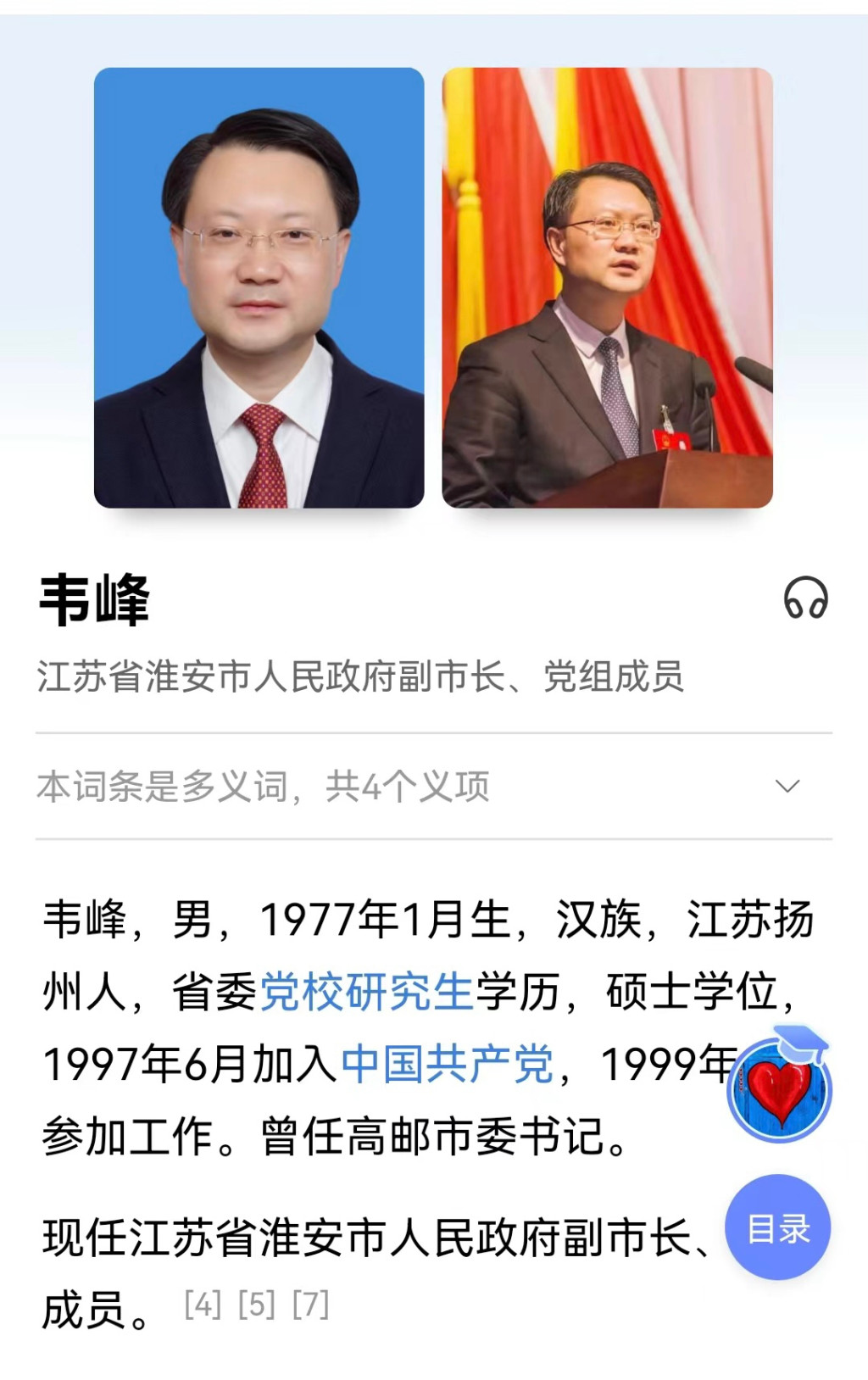Open the 党校研究生 link

point(366,991)
